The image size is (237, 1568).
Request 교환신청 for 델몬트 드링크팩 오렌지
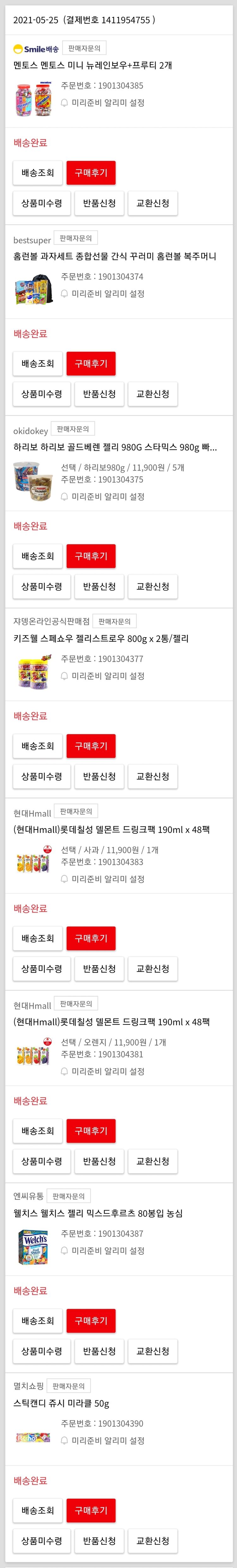click(152, 1161)
